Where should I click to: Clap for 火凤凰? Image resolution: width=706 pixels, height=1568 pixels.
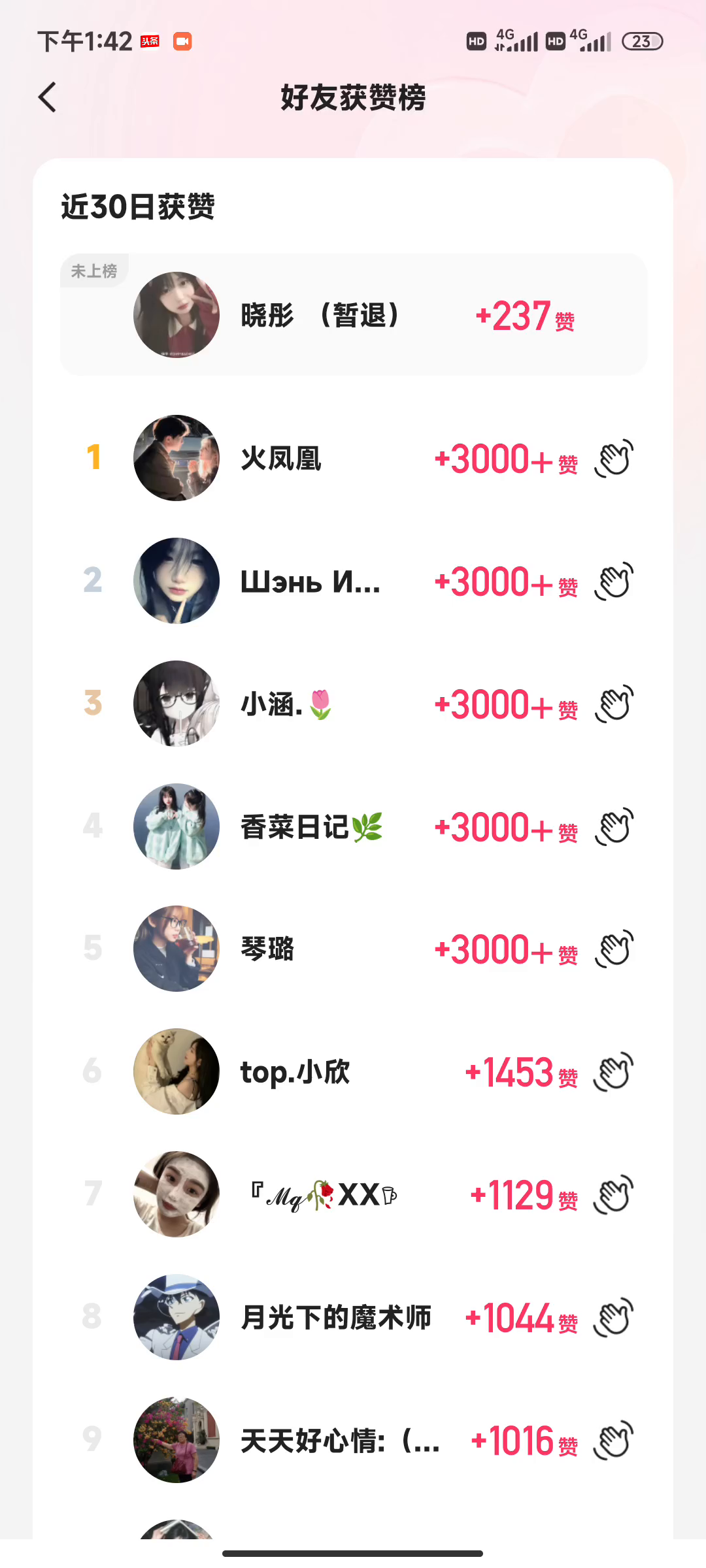click(x=614, y=458)
